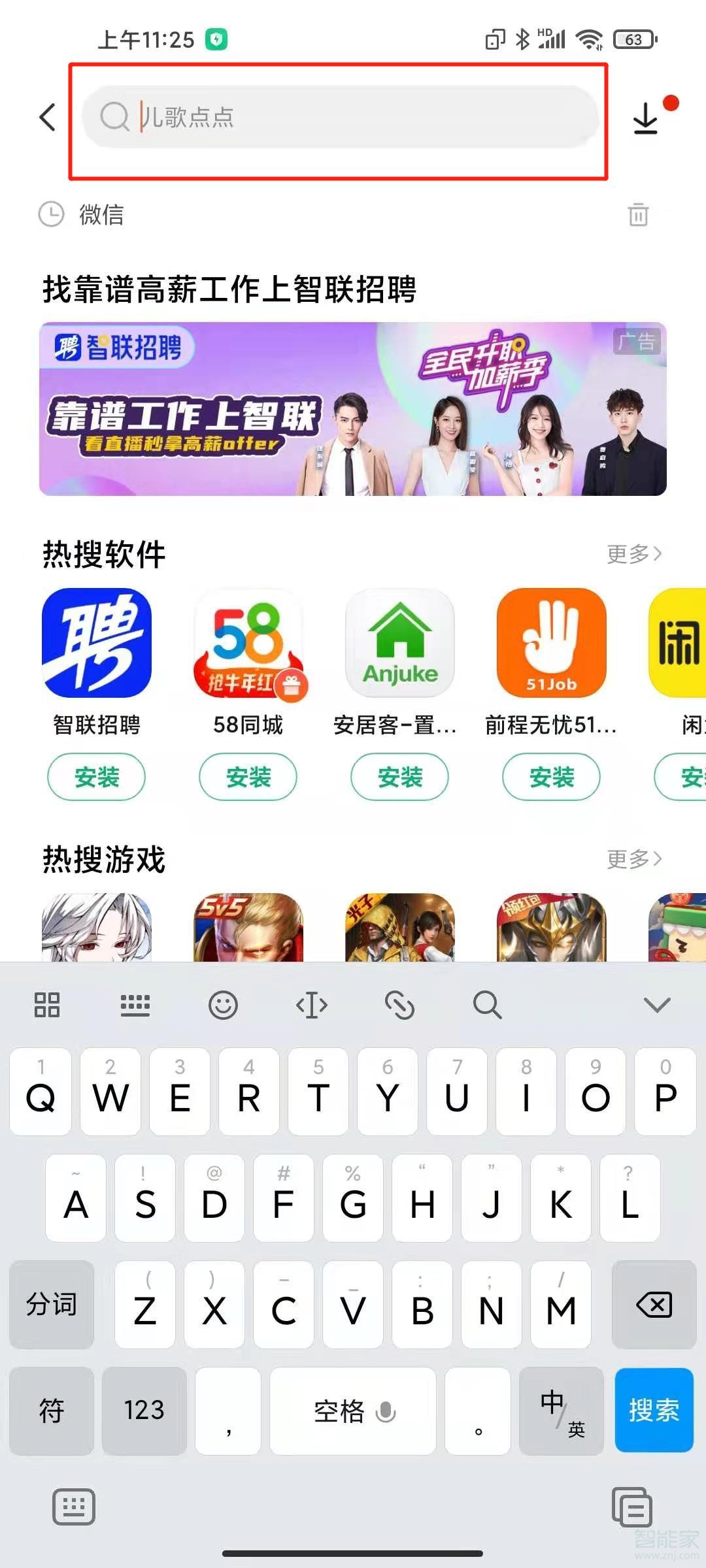The width and height of the screenshot is (706, 1568).
Task: Open 更多 for hot search games
Action: [633, 859]
